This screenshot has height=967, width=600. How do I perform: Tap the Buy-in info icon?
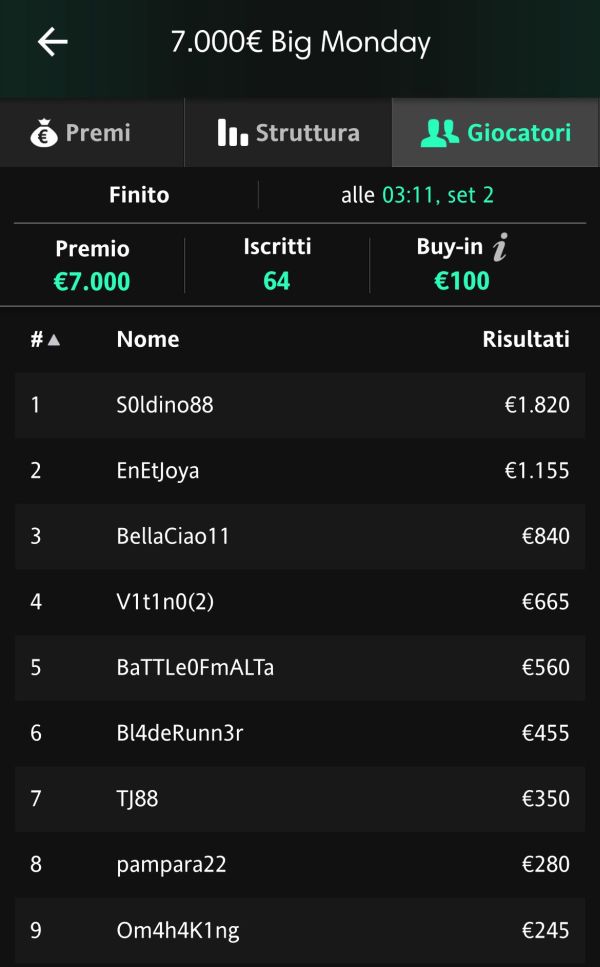point(500,247)
